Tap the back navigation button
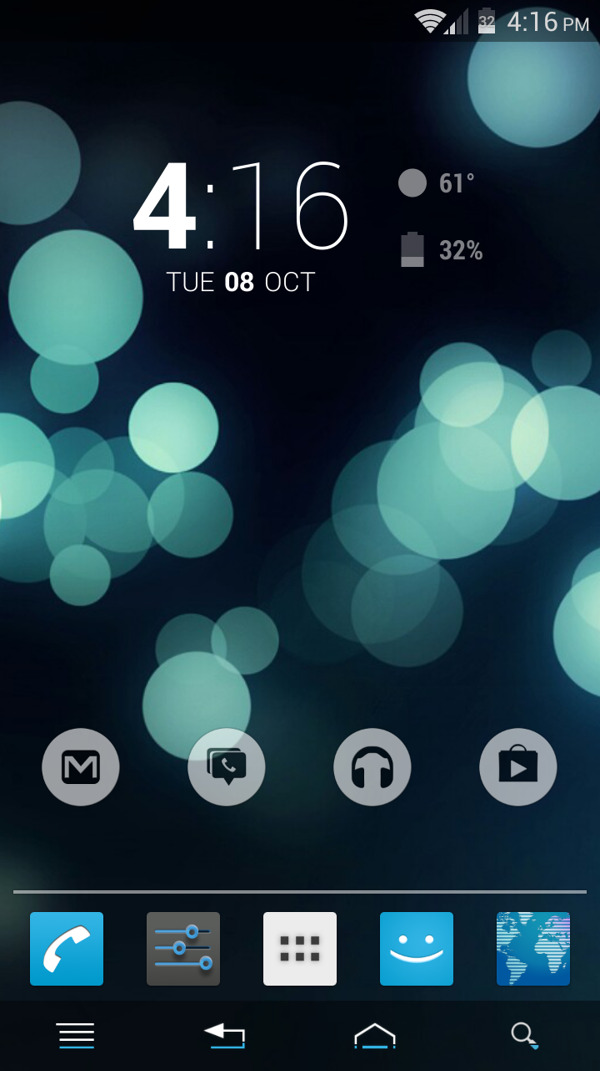 coord(226,1036)
